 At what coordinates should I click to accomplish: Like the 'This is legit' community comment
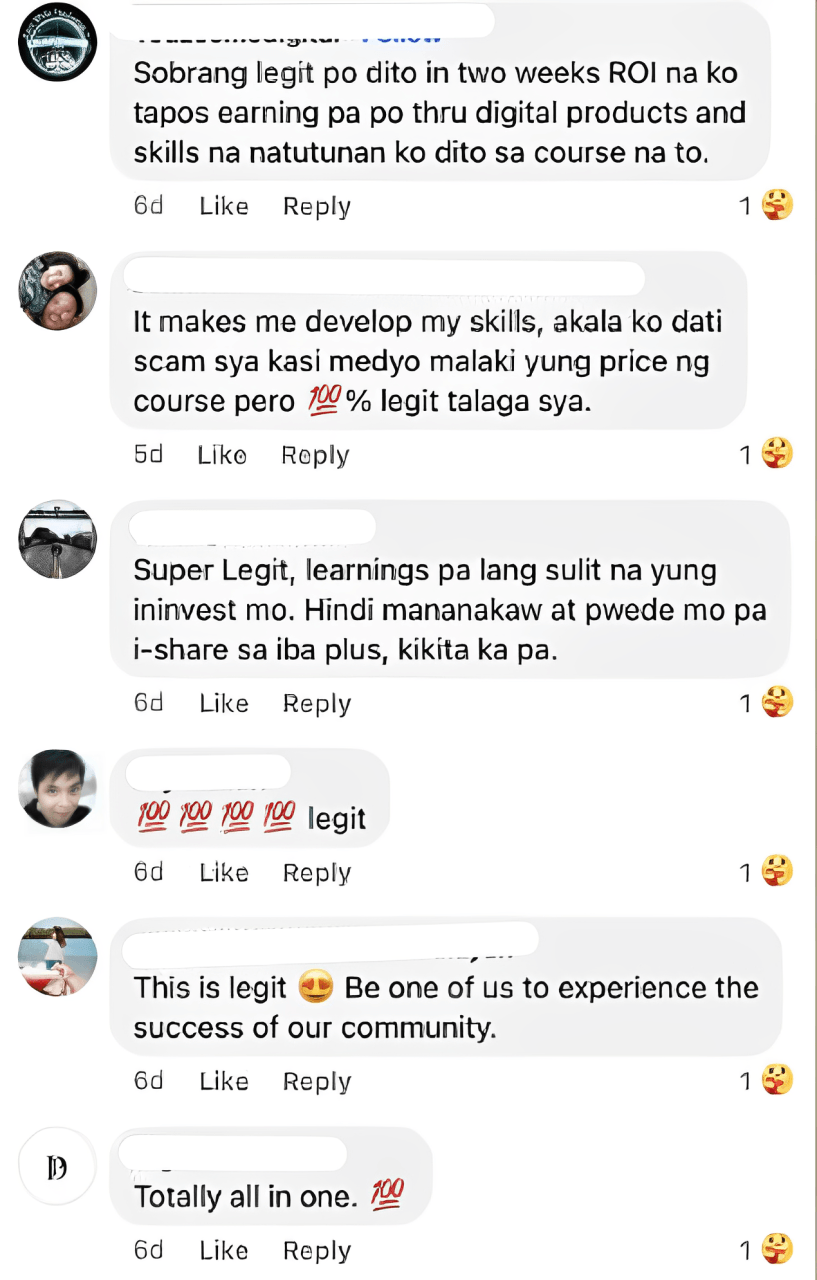223,1081
